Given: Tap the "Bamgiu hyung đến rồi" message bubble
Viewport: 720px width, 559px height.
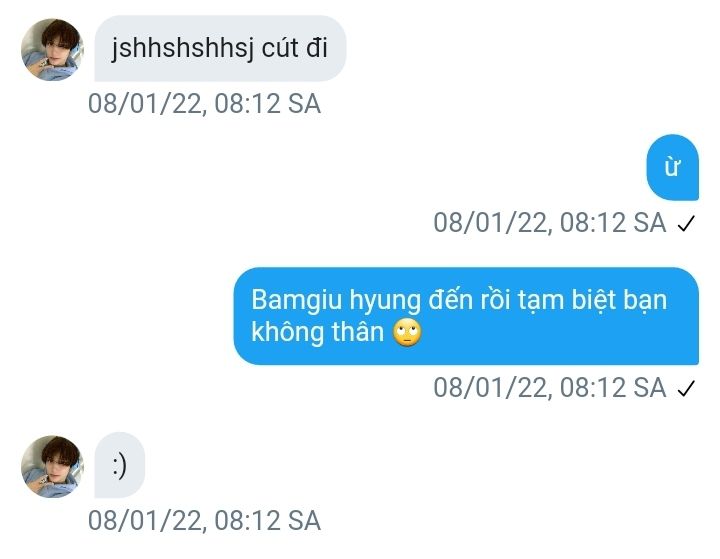Looking at the screenshot, I should [x=466, y=316].
